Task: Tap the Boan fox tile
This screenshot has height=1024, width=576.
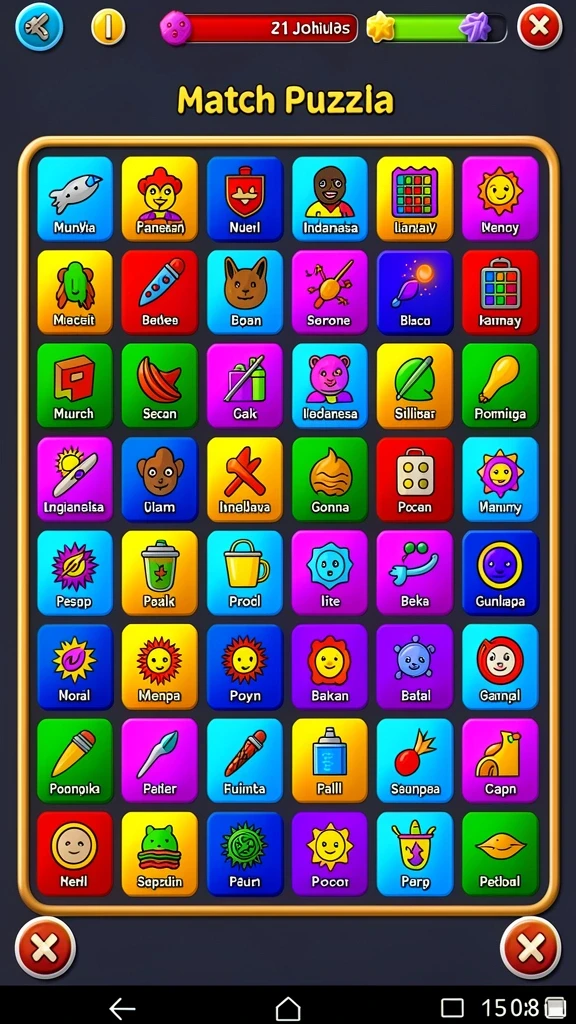Action: click(245, 292)
